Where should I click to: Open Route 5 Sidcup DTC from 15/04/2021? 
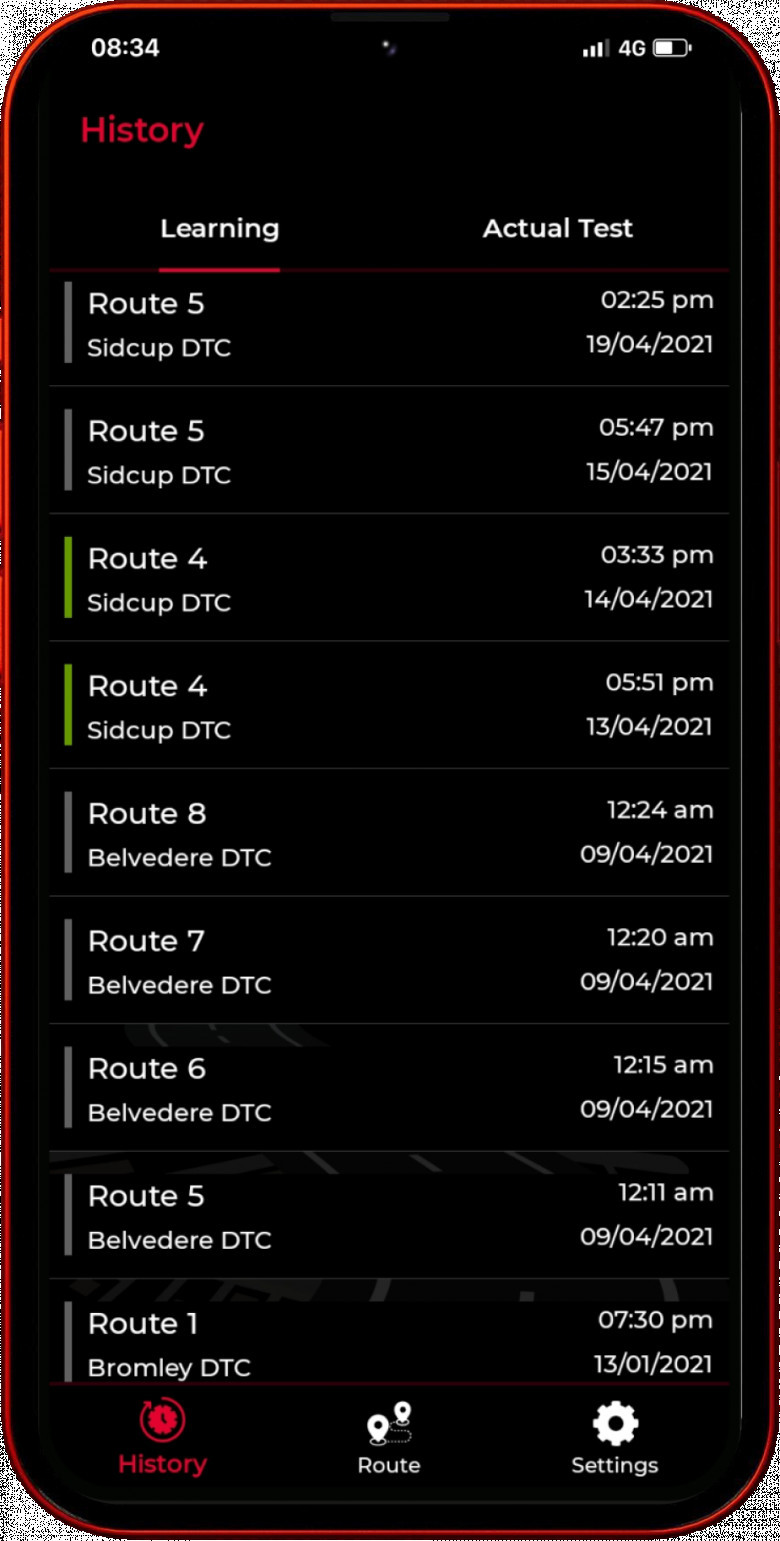pyautogui.click(x=389, y=450)
